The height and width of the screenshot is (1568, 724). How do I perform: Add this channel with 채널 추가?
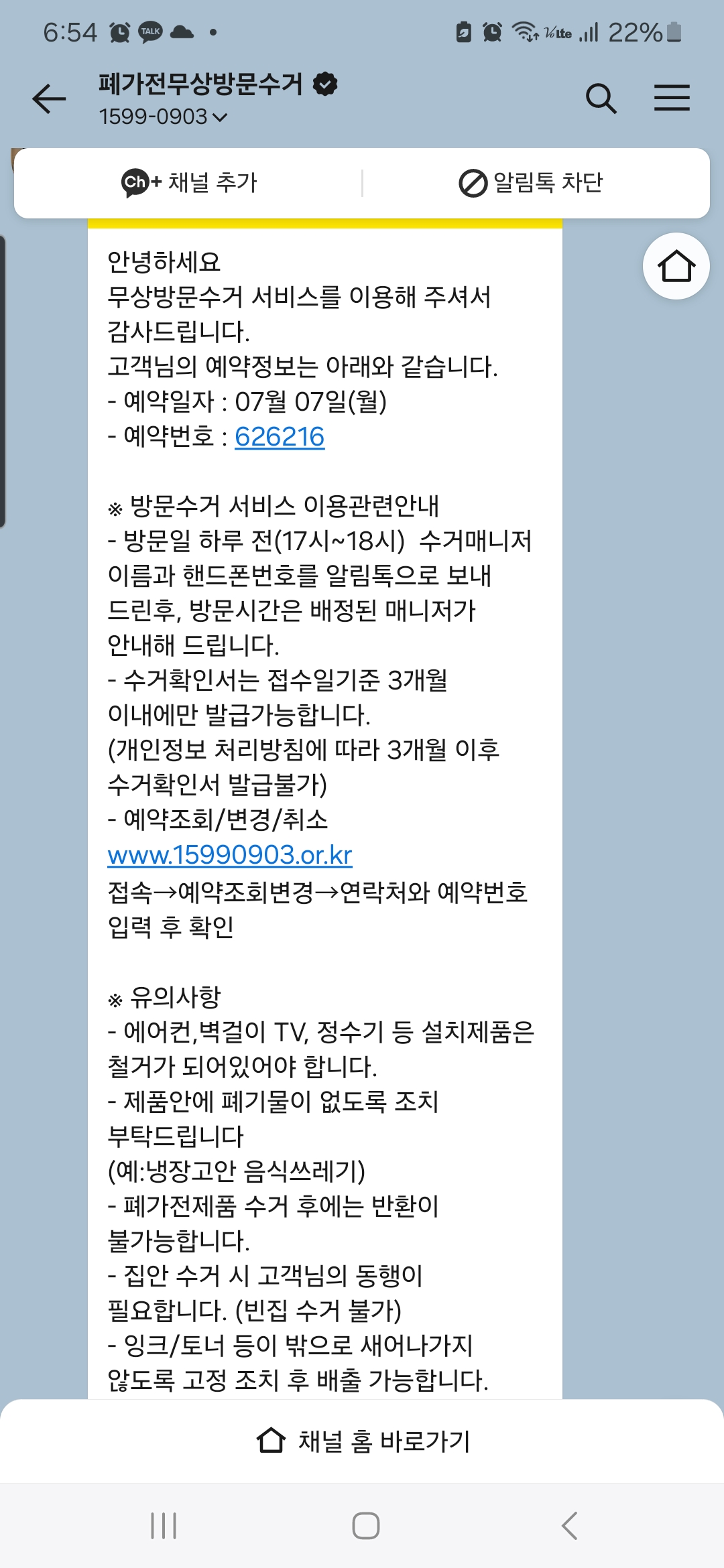tap(190, 182)
